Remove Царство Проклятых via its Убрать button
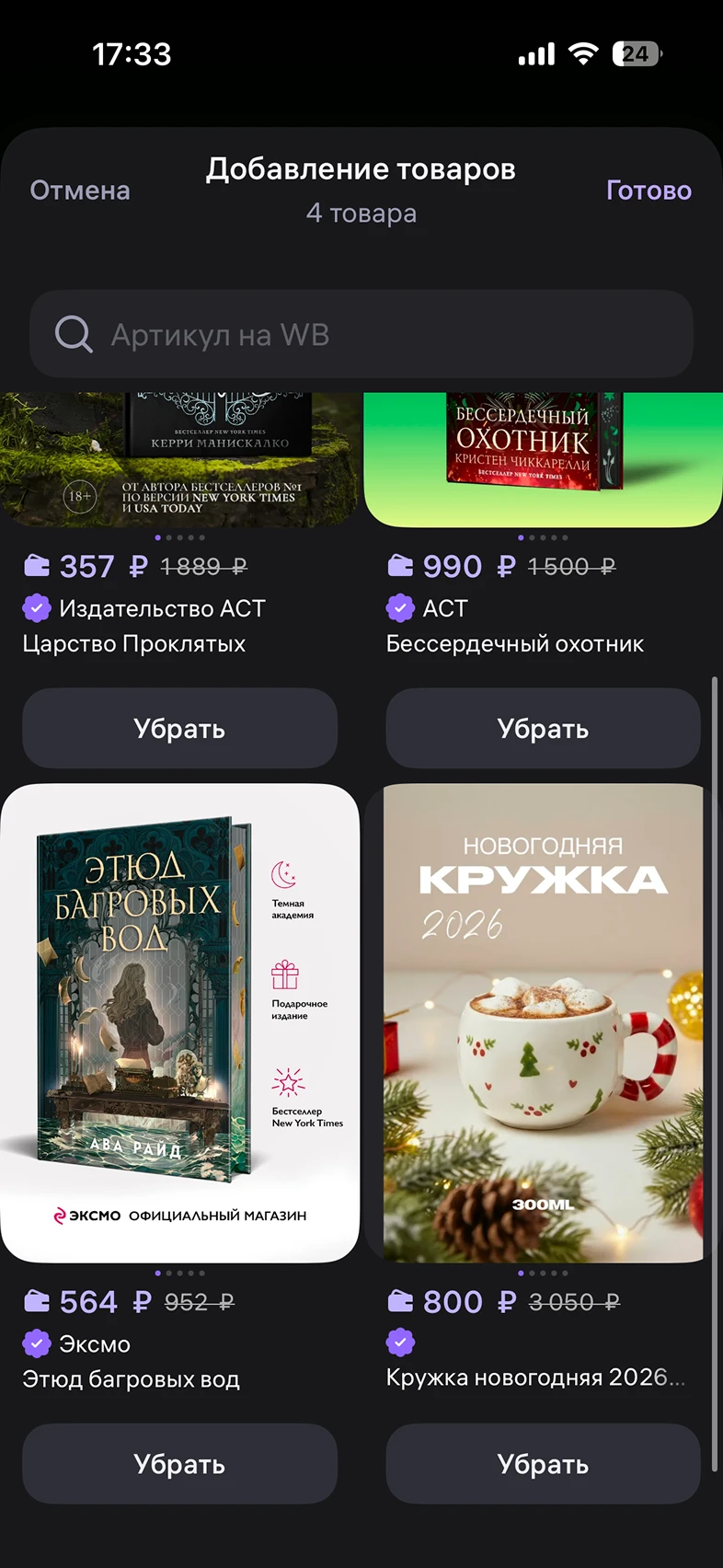723x1568 pixels. click(179, 729)
